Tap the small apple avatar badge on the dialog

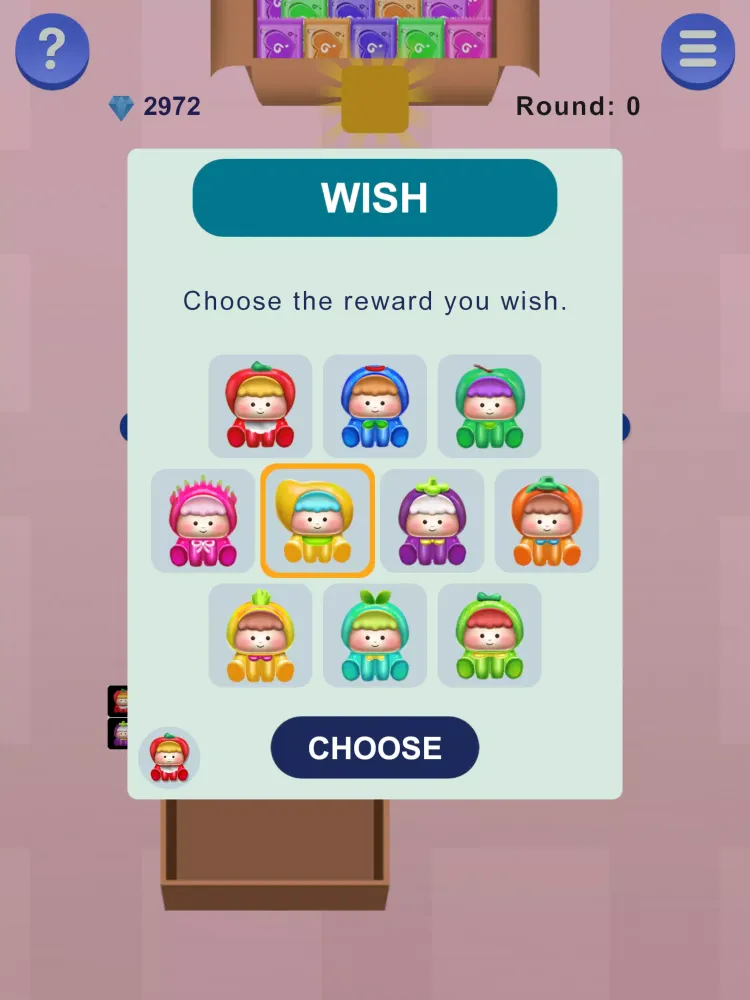168,757
